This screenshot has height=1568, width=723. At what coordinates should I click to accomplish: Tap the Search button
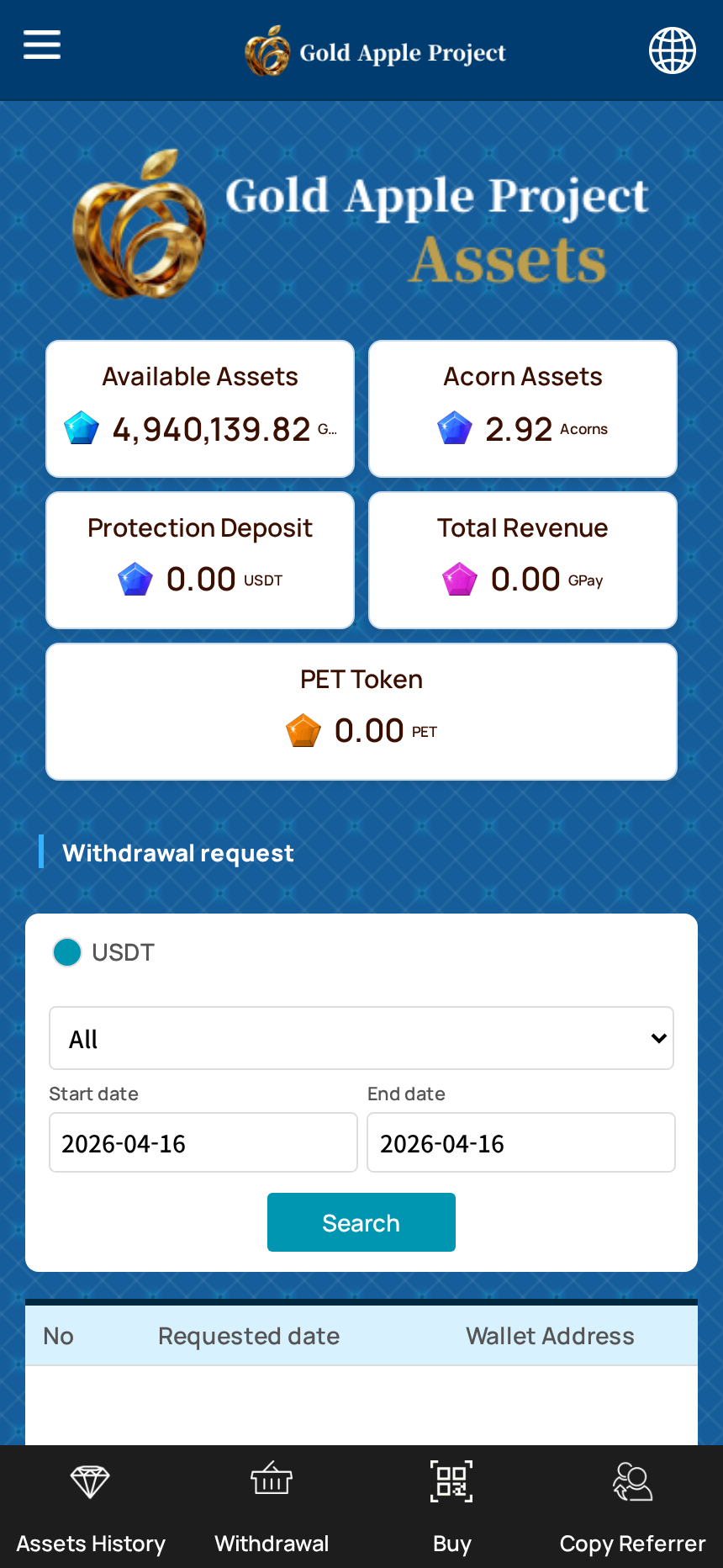[361, 1222]
